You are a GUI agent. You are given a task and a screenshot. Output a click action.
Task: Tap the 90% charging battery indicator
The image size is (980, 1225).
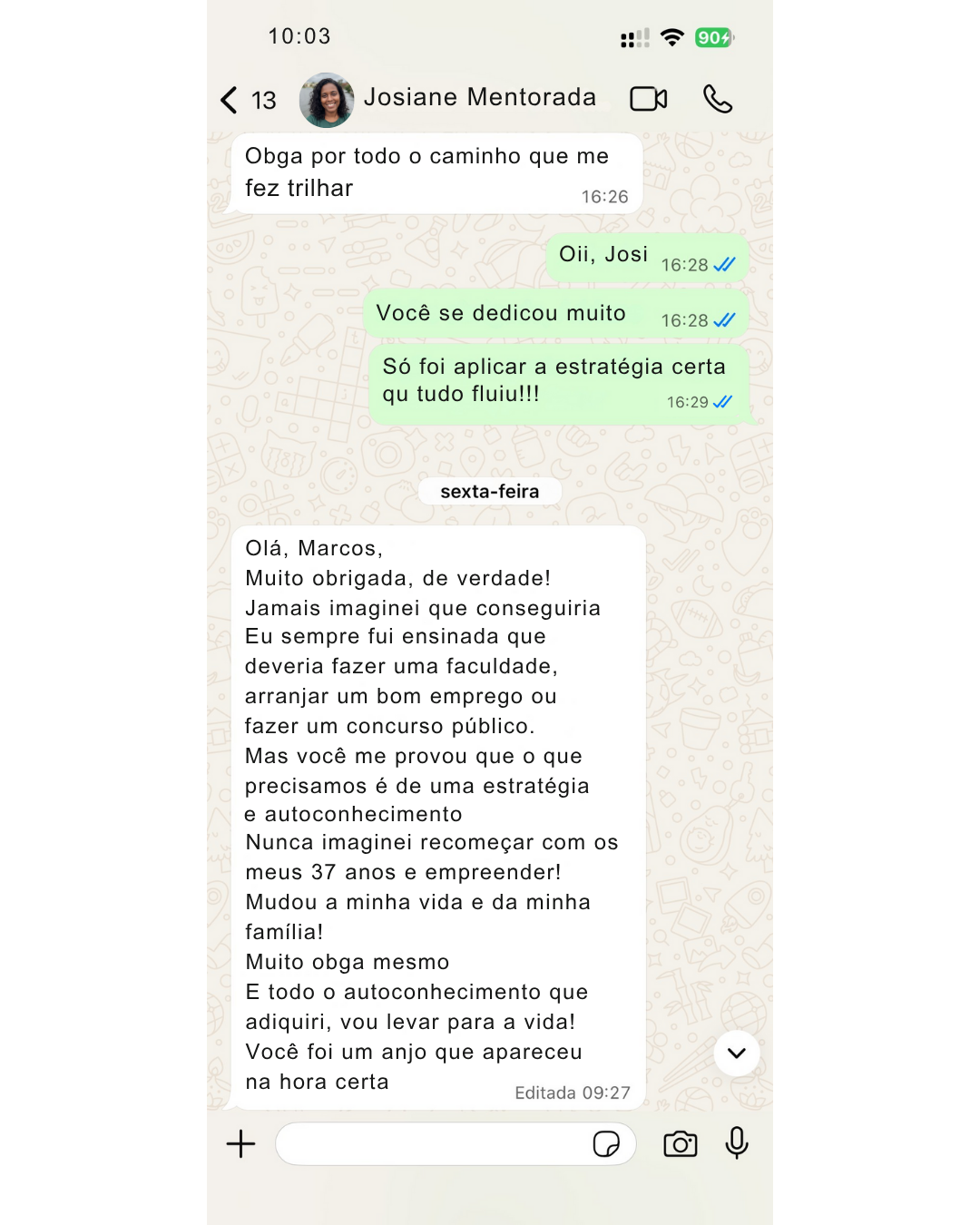tap(712, 38)
